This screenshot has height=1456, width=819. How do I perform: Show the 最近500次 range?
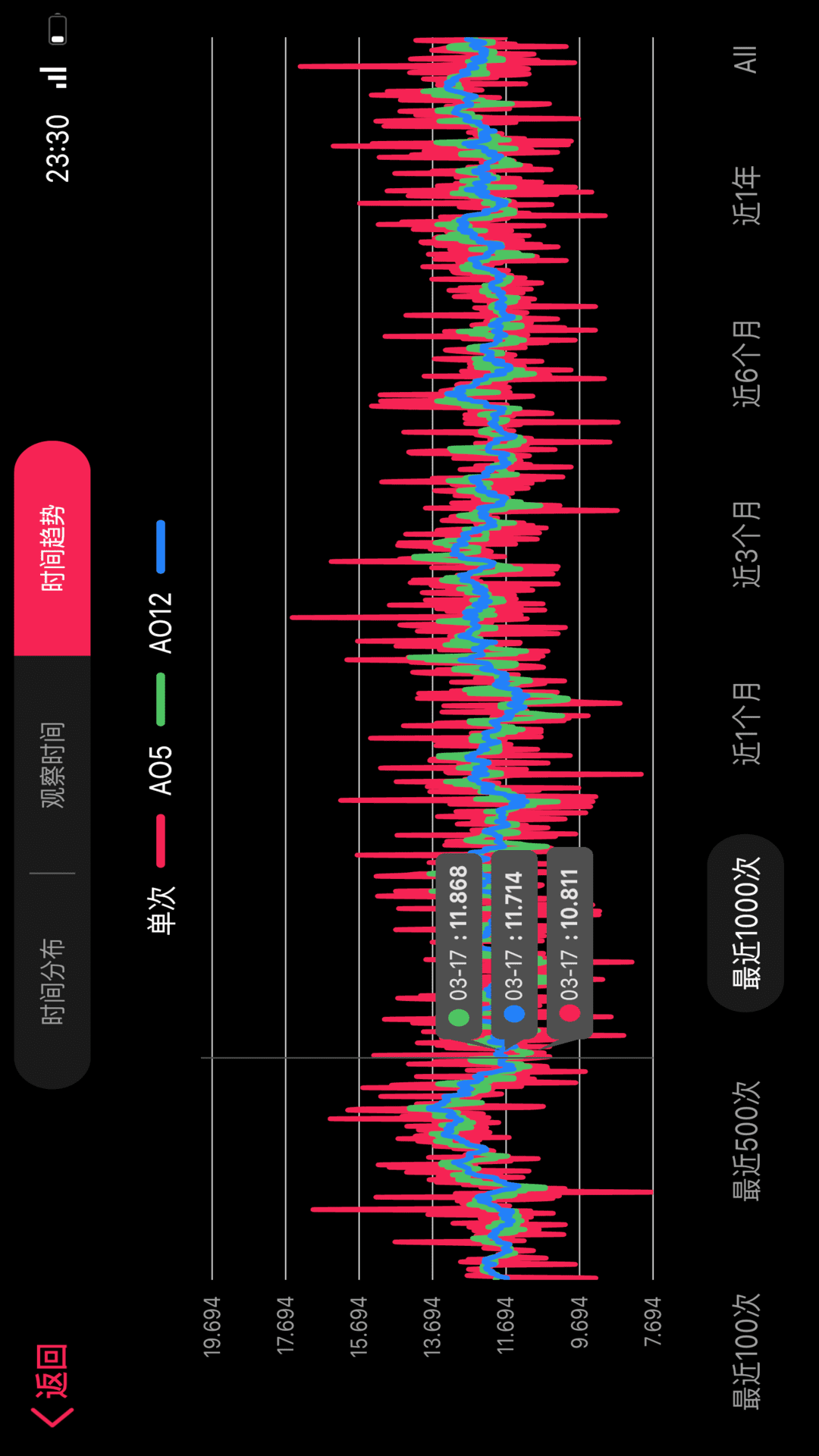pos(746,1141)
